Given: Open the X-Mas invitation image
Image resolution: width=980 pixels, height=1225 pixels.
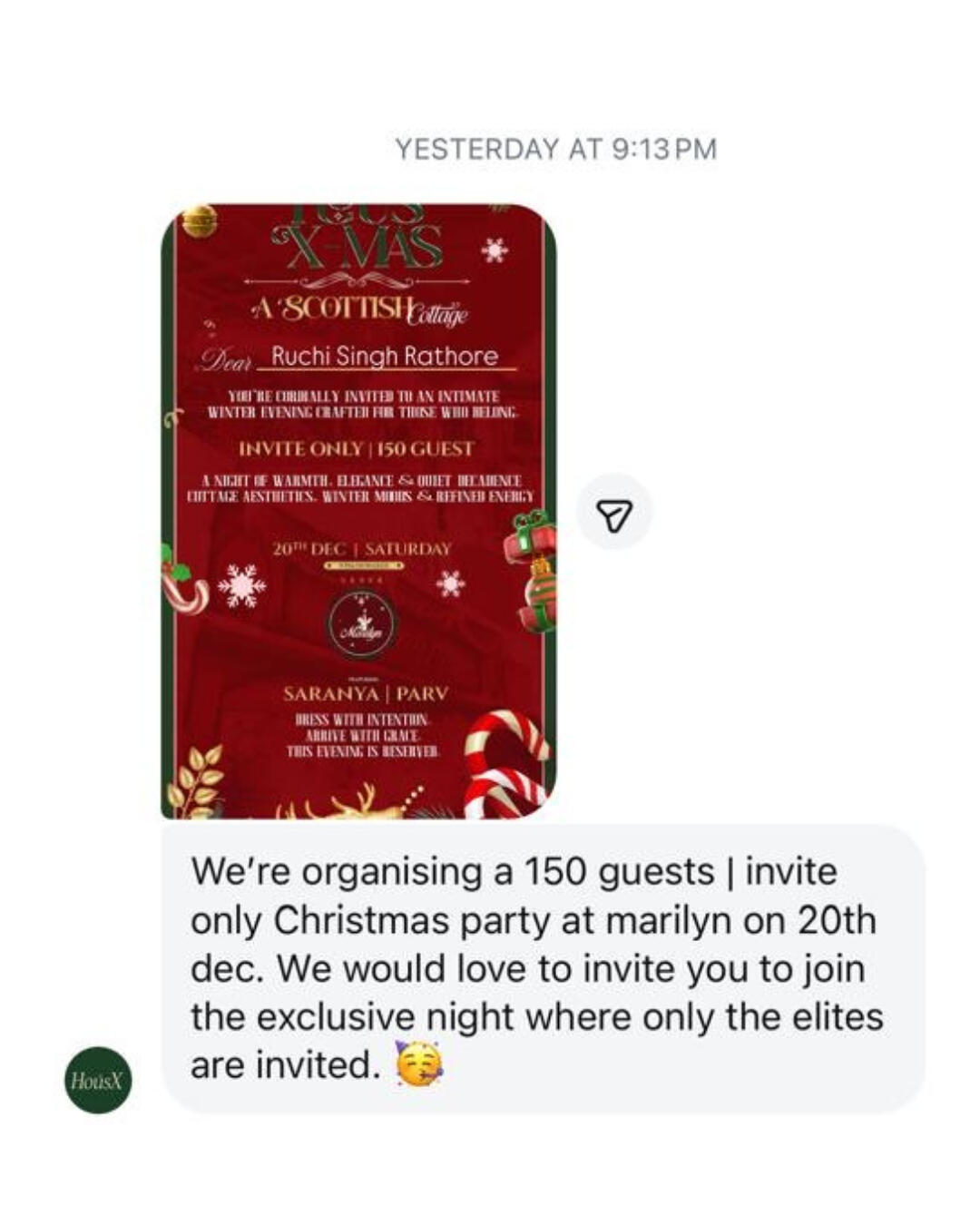Looking at the screenshot, I should (x=358, y=511).
